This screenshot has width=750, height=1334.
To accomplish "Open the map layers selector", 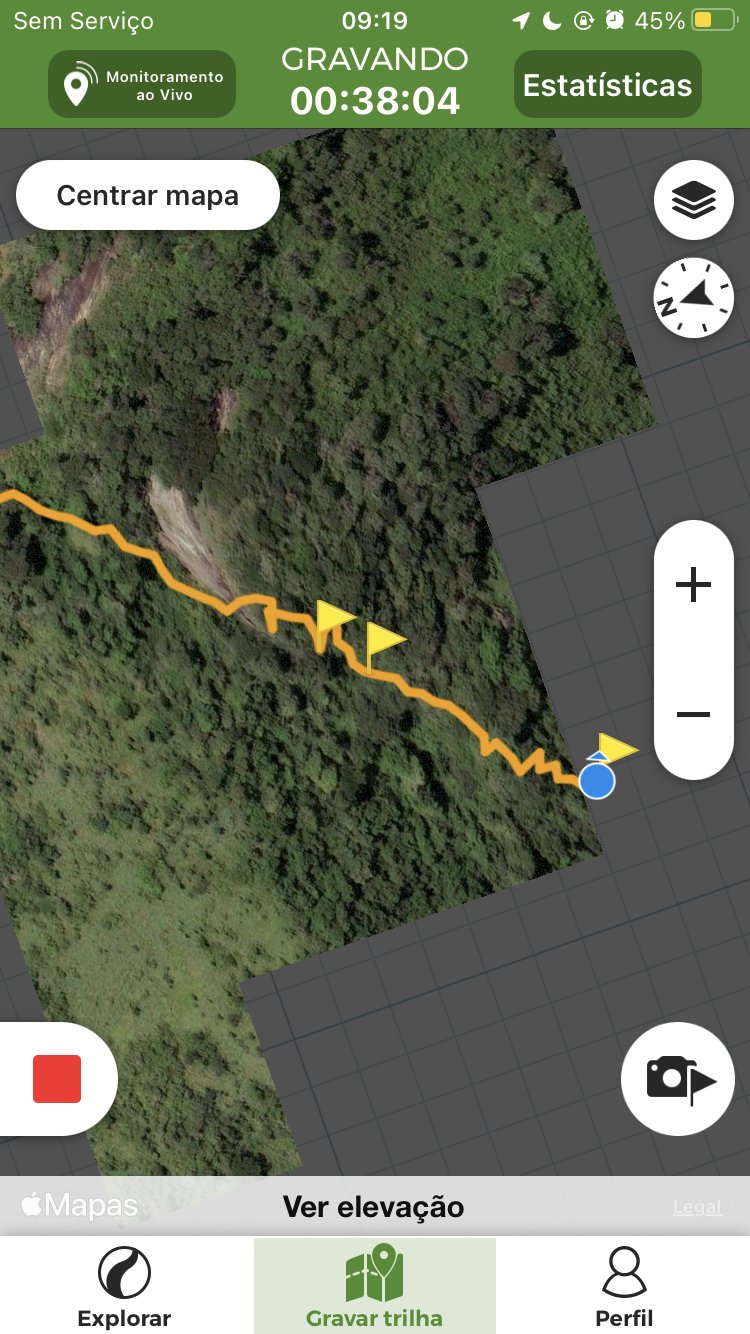I will click(693, 200).
